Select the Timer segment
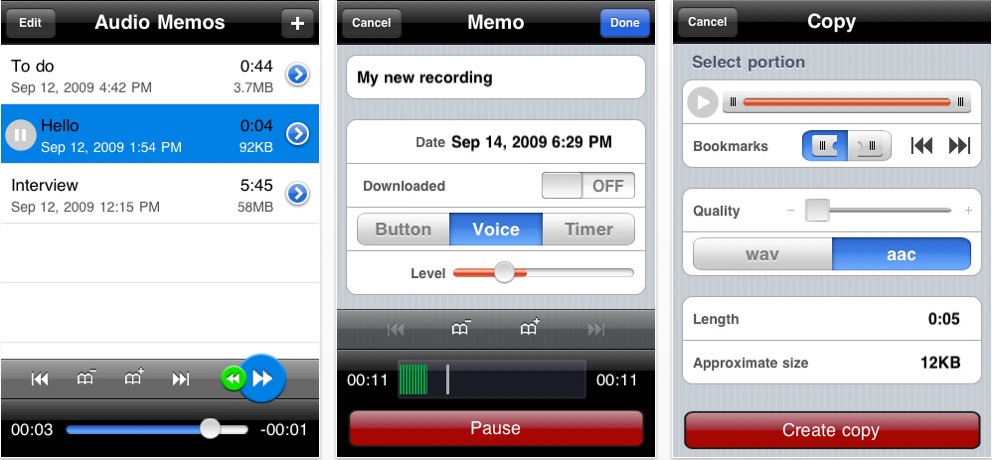The height and width of the screenshot is (460, 992). (588, 230)
